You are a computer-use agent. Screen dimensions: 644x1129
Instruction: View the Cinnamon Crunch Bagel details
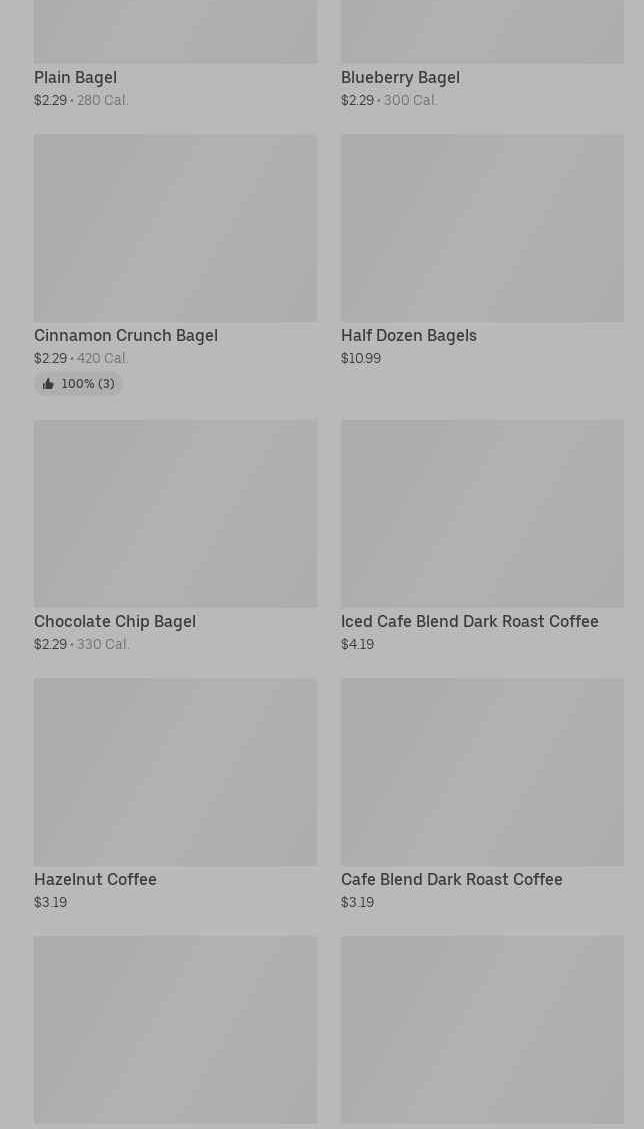tap(175, 264)
